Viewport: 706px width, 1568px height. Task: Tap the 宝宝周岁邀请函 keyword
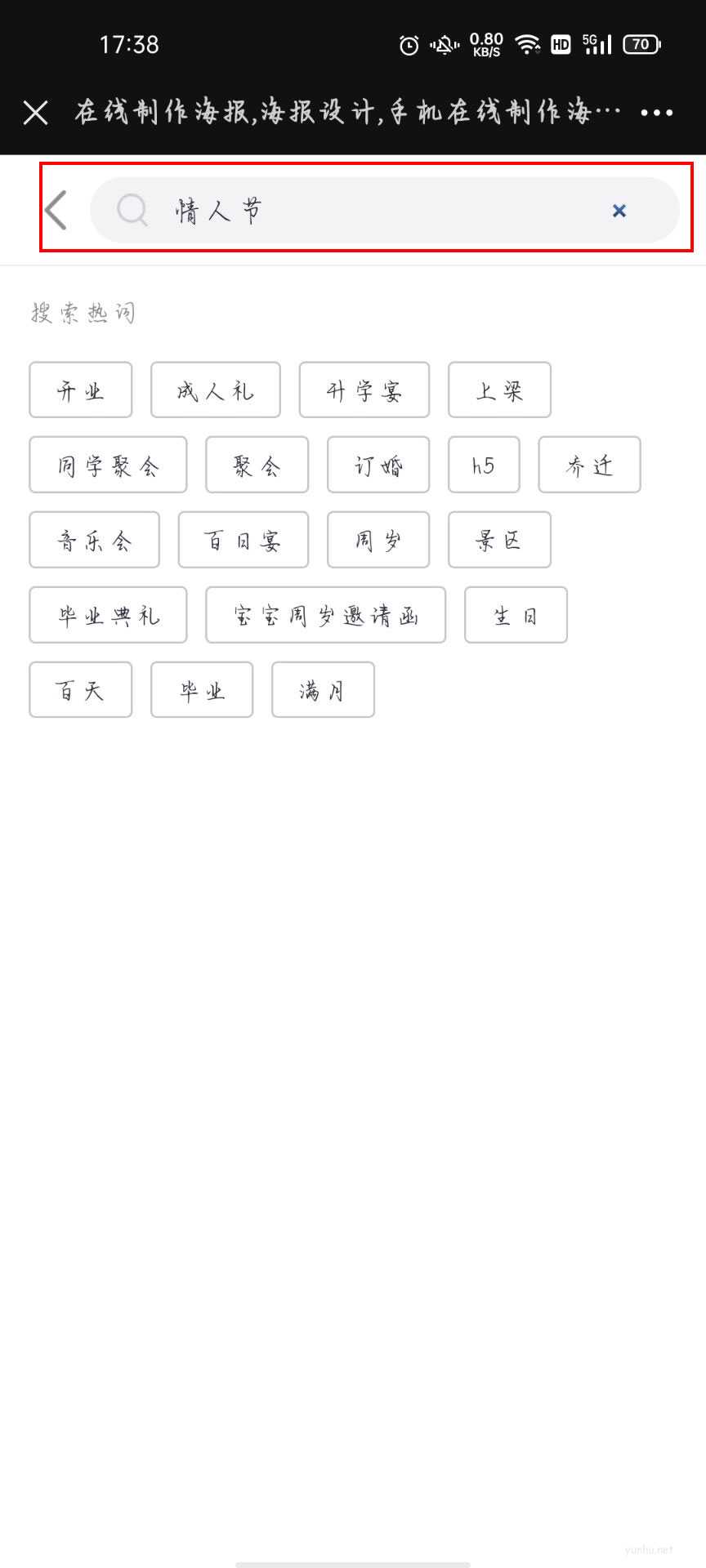point(325,616)
